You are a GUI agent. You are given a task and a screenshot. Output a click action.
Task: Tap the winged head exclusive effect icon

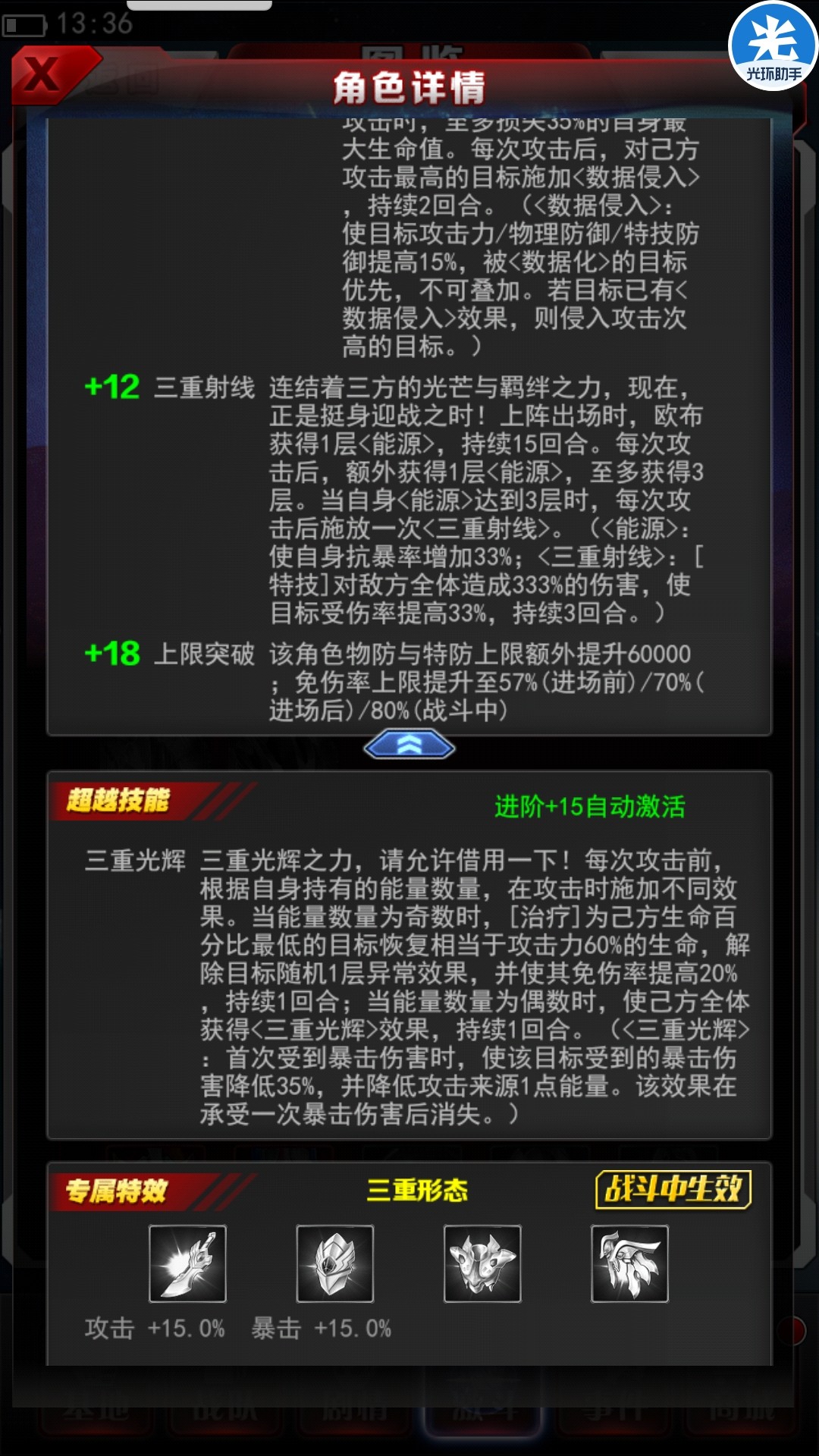click(x=629, y=1263)
